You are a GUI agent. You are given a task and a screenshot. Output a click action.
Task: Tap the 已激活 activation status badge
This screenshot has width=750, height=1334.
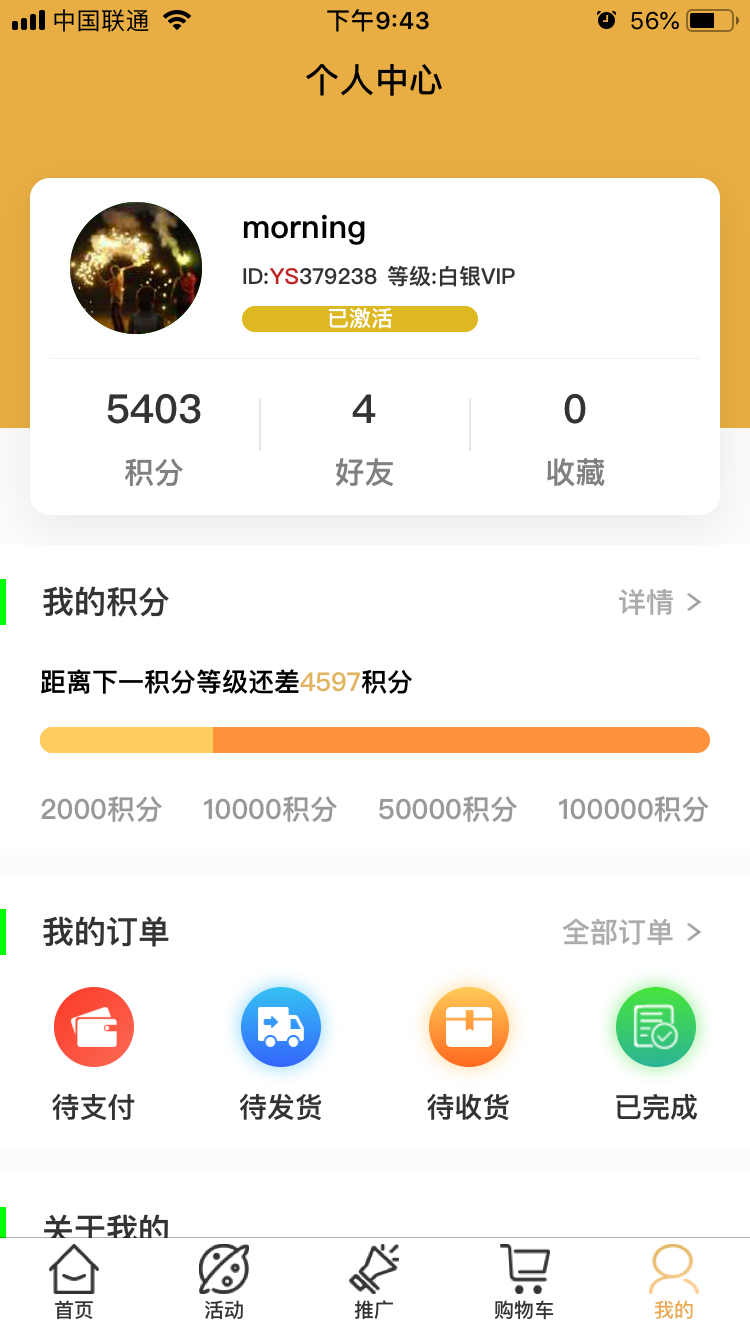point(359,318)
